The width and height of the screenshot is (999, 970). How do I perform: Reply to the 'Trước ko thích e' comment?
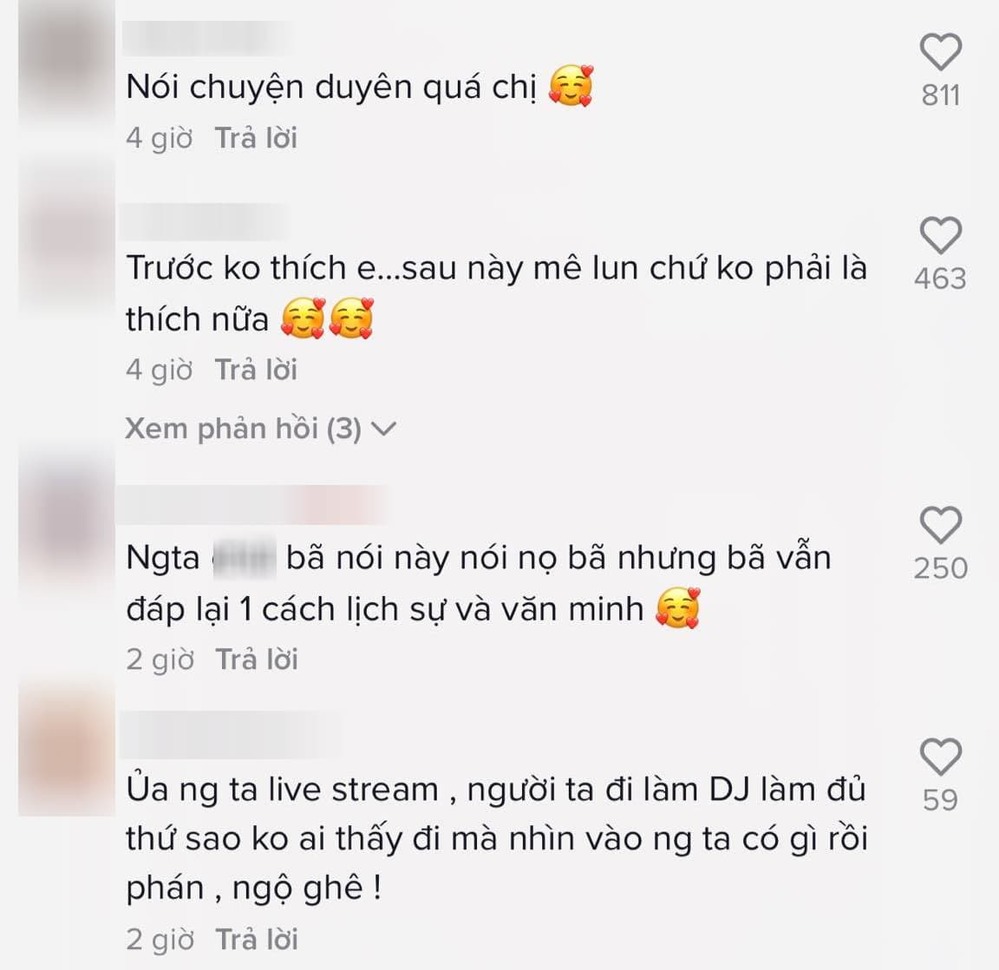256,370
